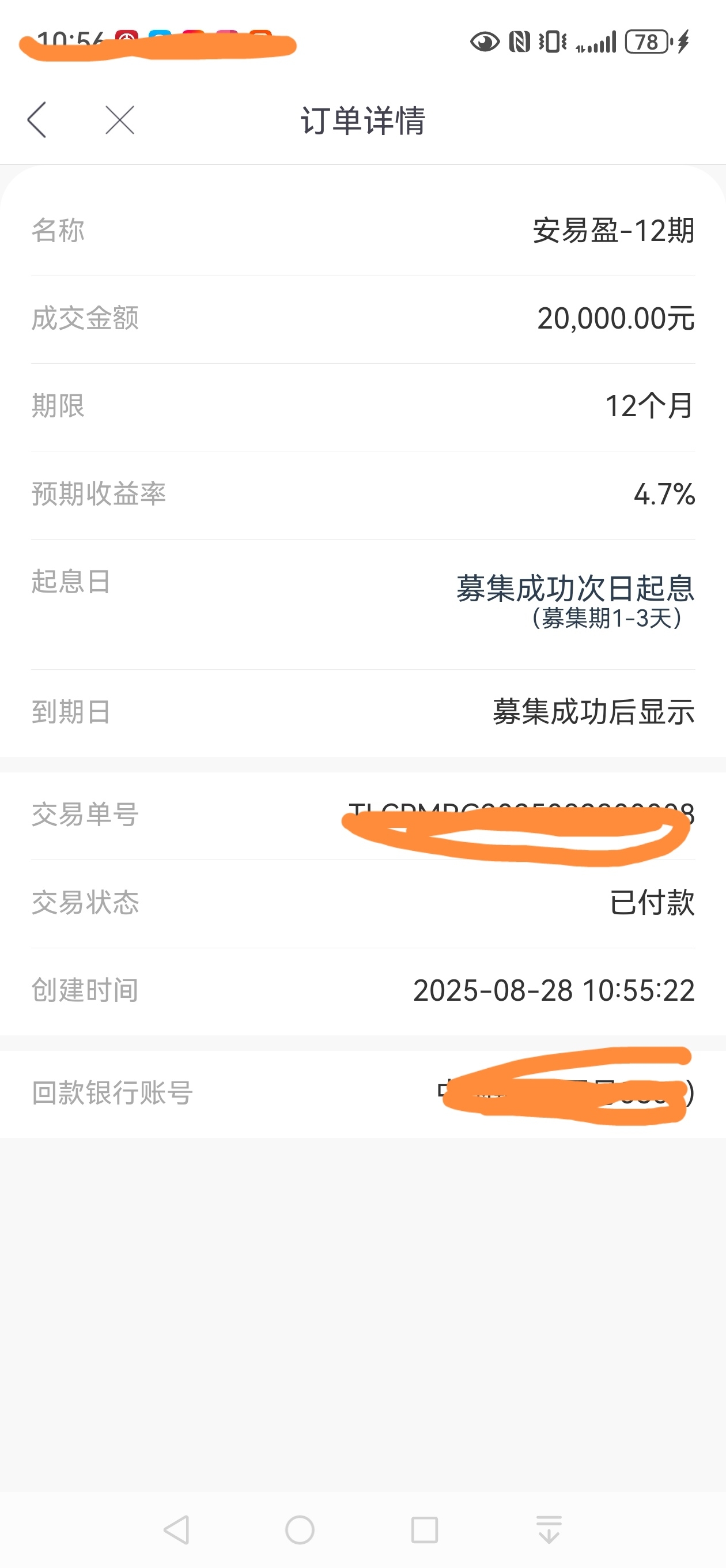Tap the system back triangle button
Screen dimensions: 726x1568
[177, 1529]
